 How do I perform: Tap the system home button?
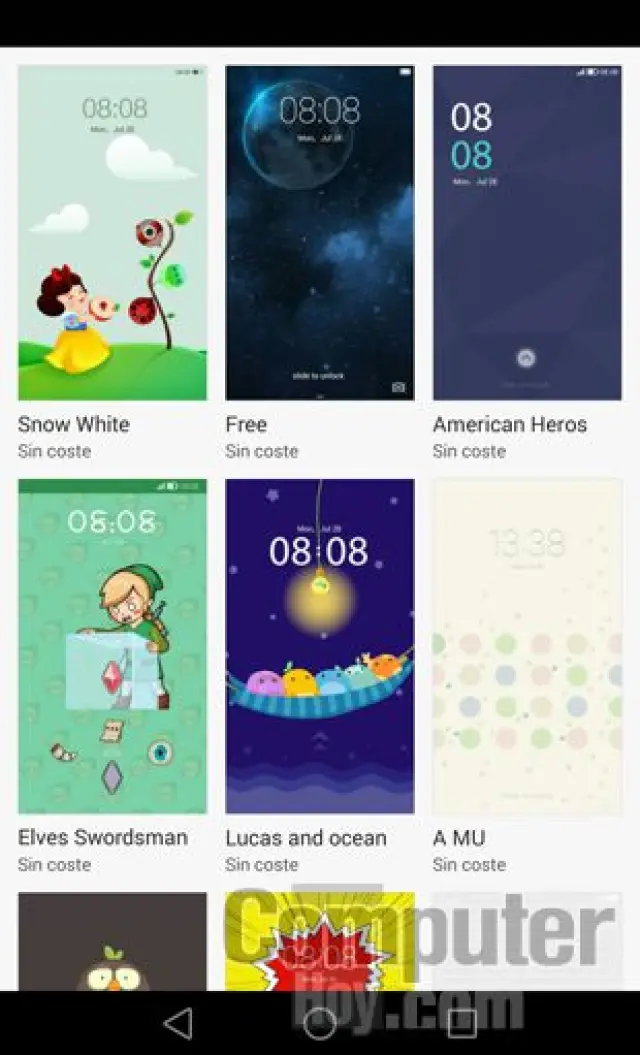coord(319,1023)
